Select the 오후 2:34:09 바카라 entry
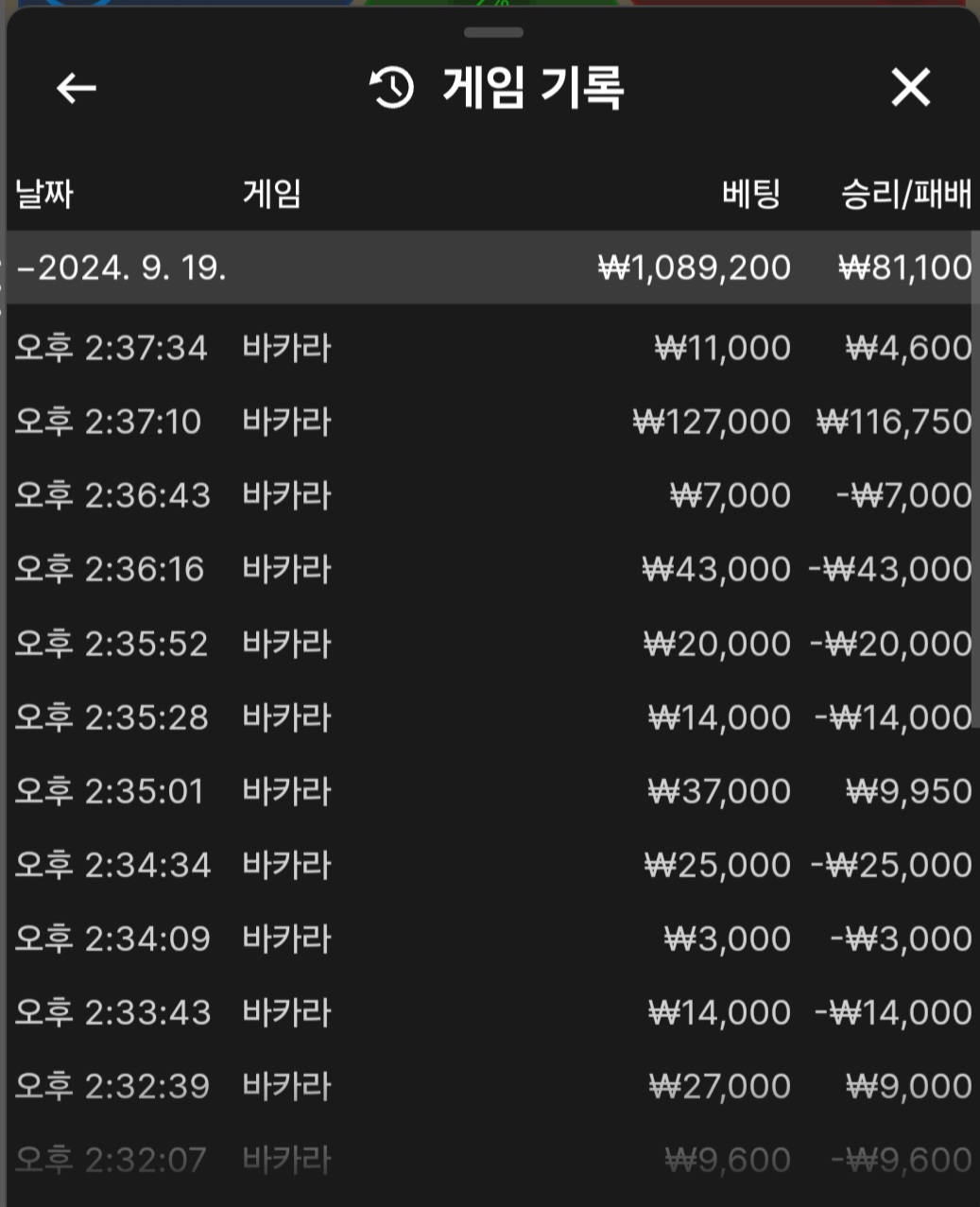 click(491, 939)
